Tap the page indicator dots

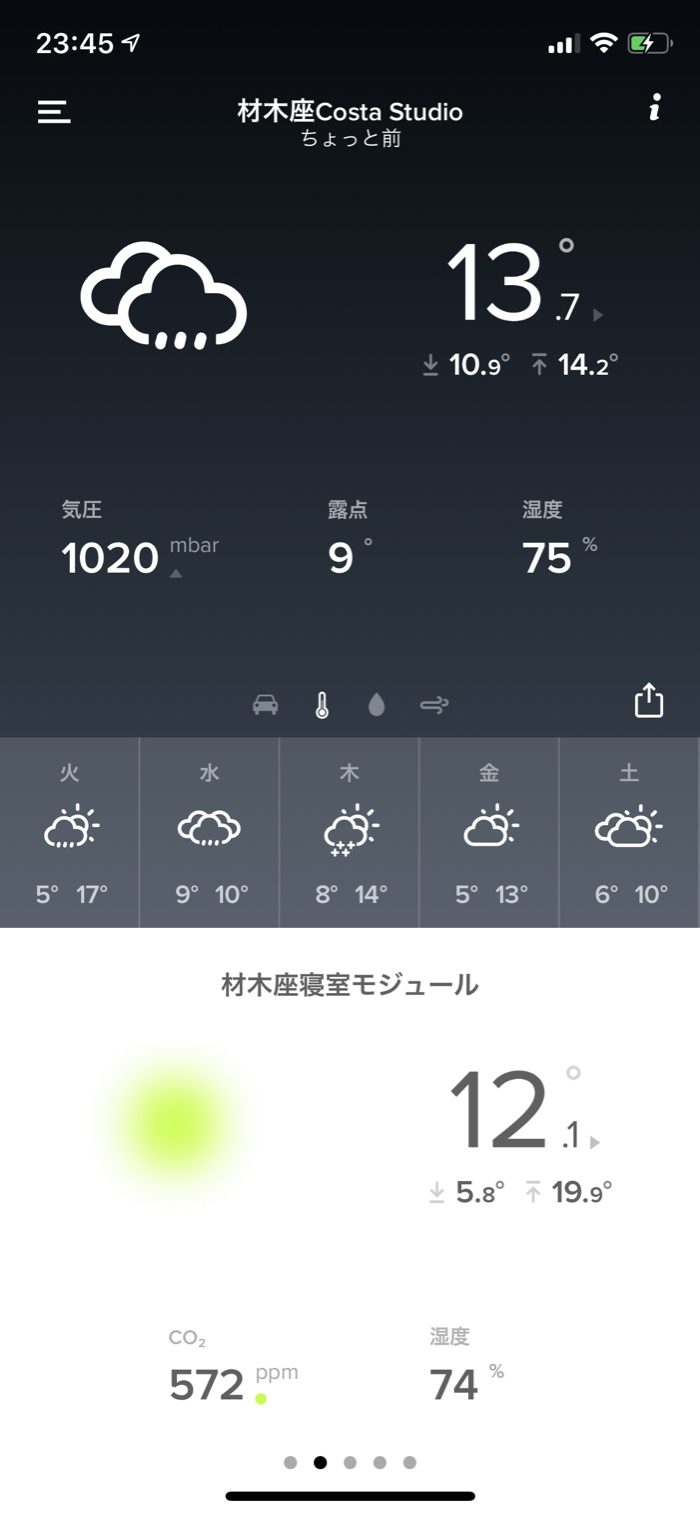tap(350, 1462)
